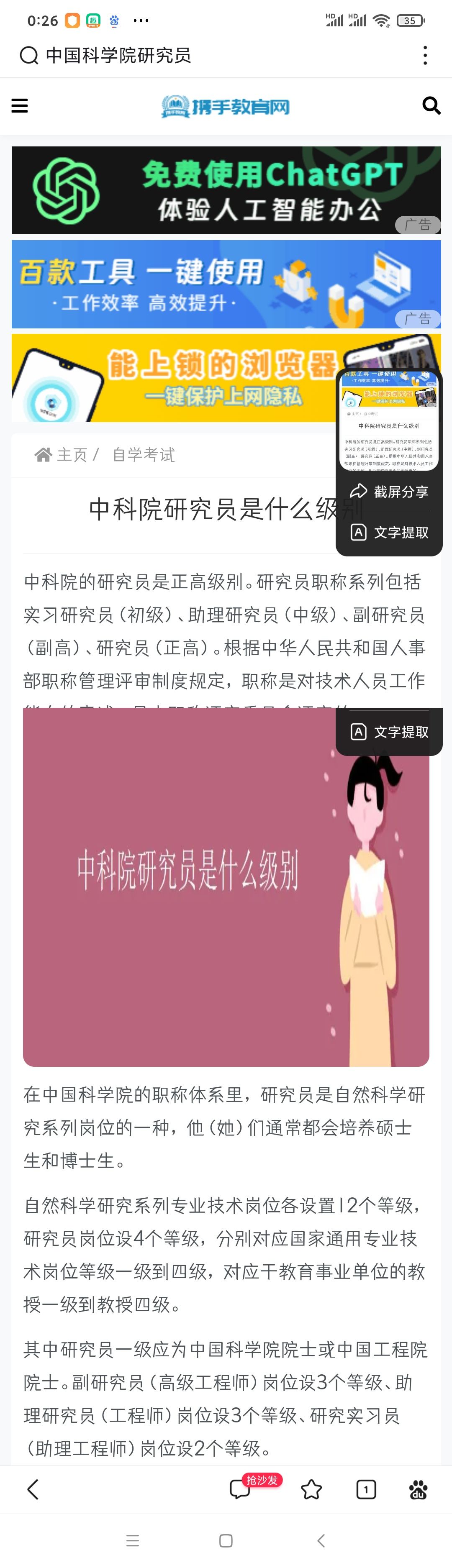
Task: Bookmark this page with the star
Action: (x=311, y=1489)
